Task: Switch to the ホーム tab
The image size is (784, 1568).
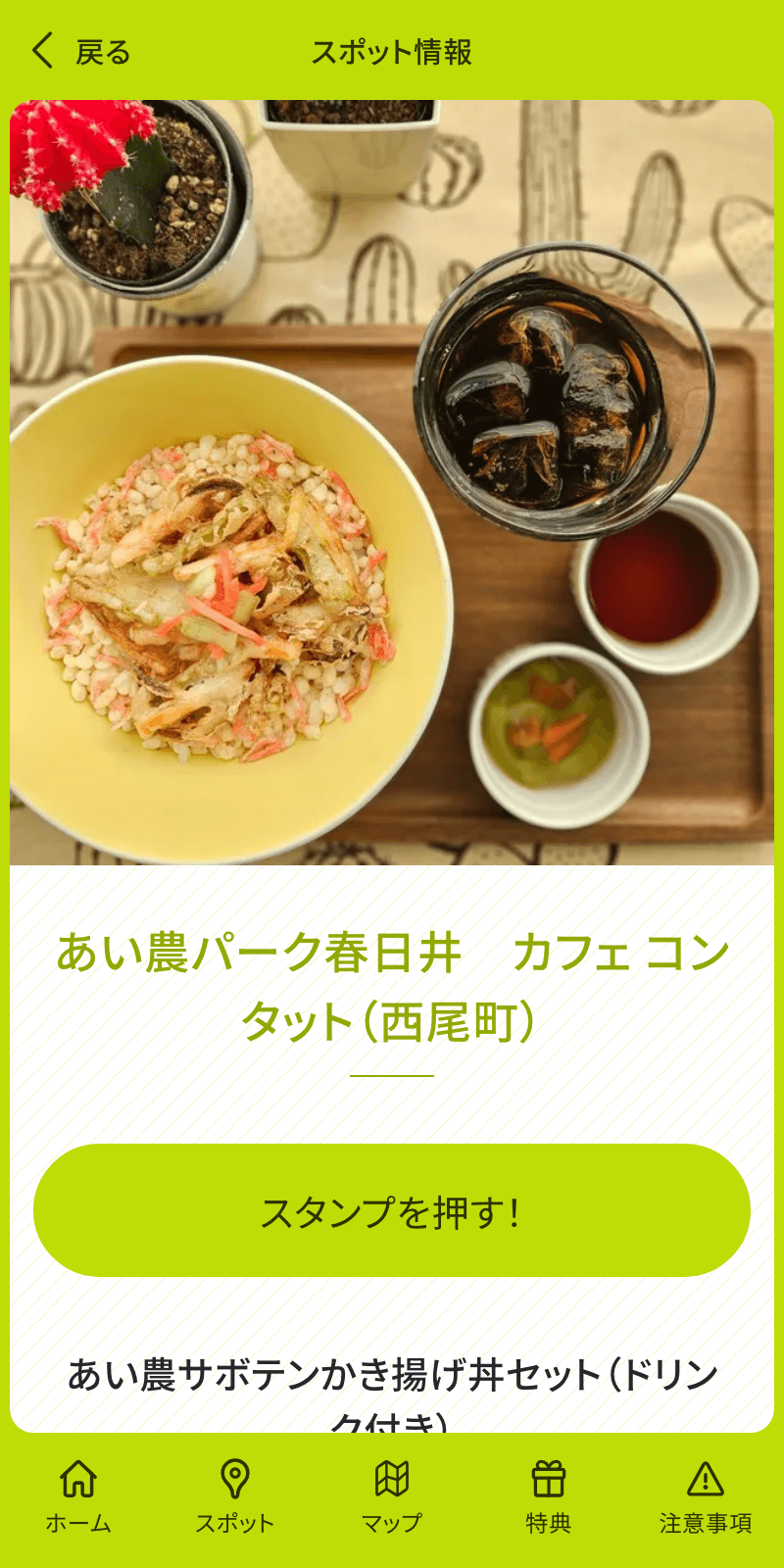Action: (78, 1496)
